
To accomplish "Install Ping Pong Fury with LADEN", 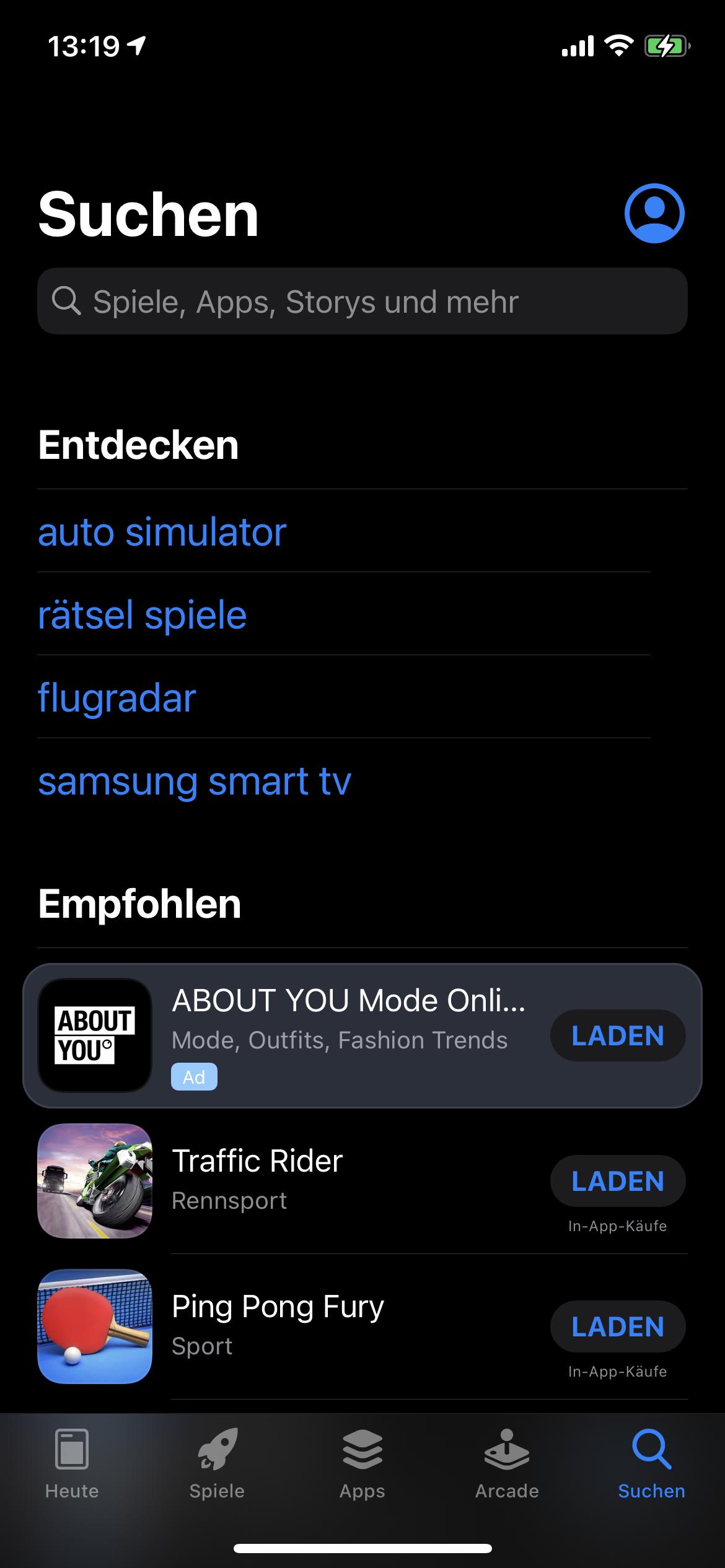I will click(617, 1326).
